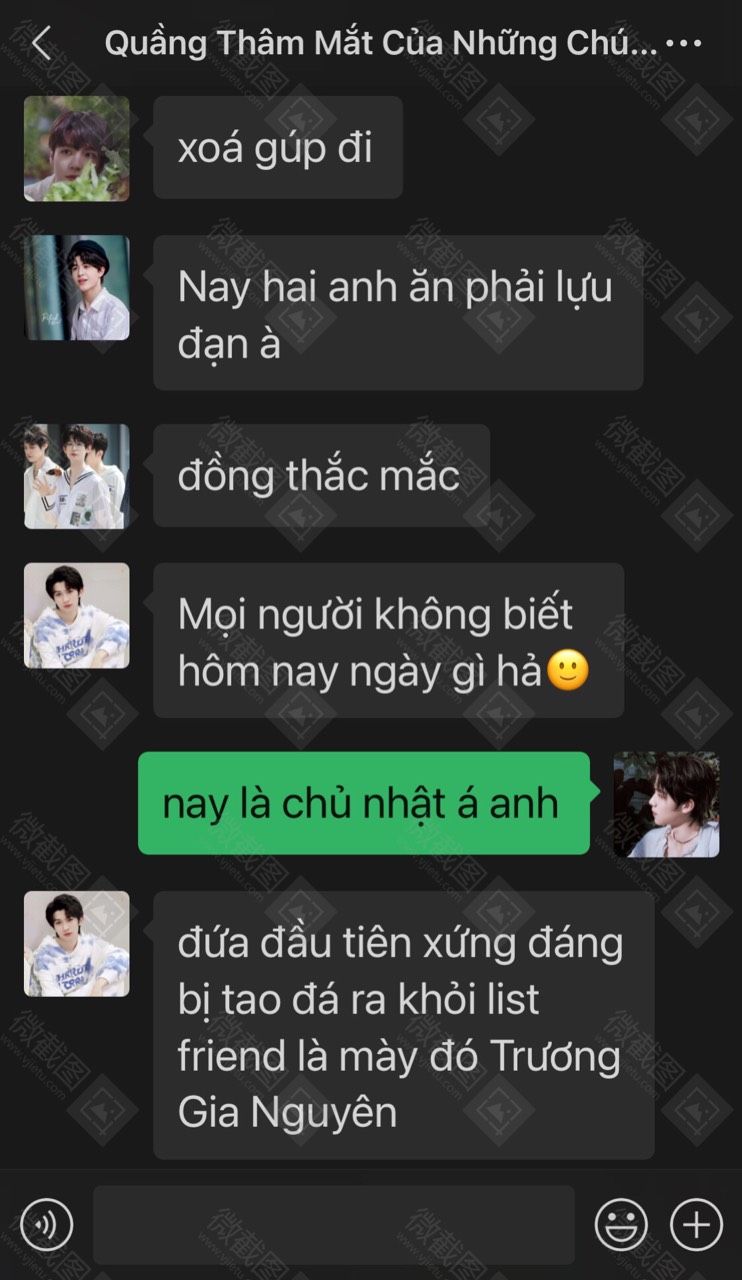Open avatar beside "Mọi người không biết" message
742x1280 pixels.
click(76, 615)
